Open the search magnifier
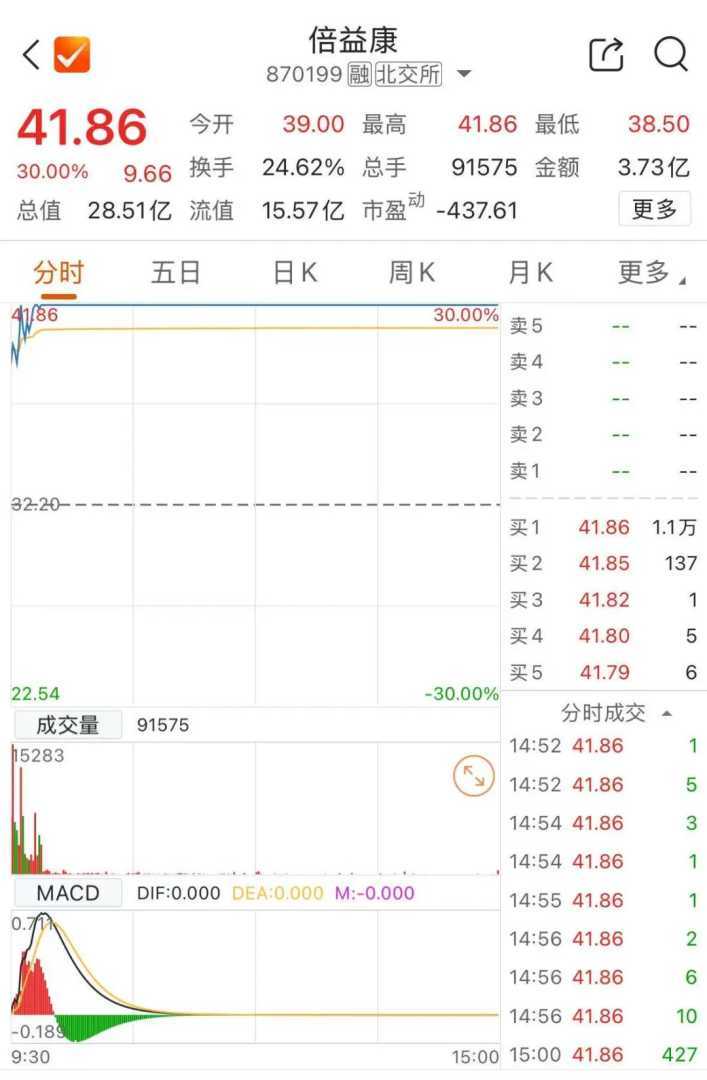Image resolution: width=707 pixels, height=1080 pixels. pyautogui.click(x=671, y=54)
